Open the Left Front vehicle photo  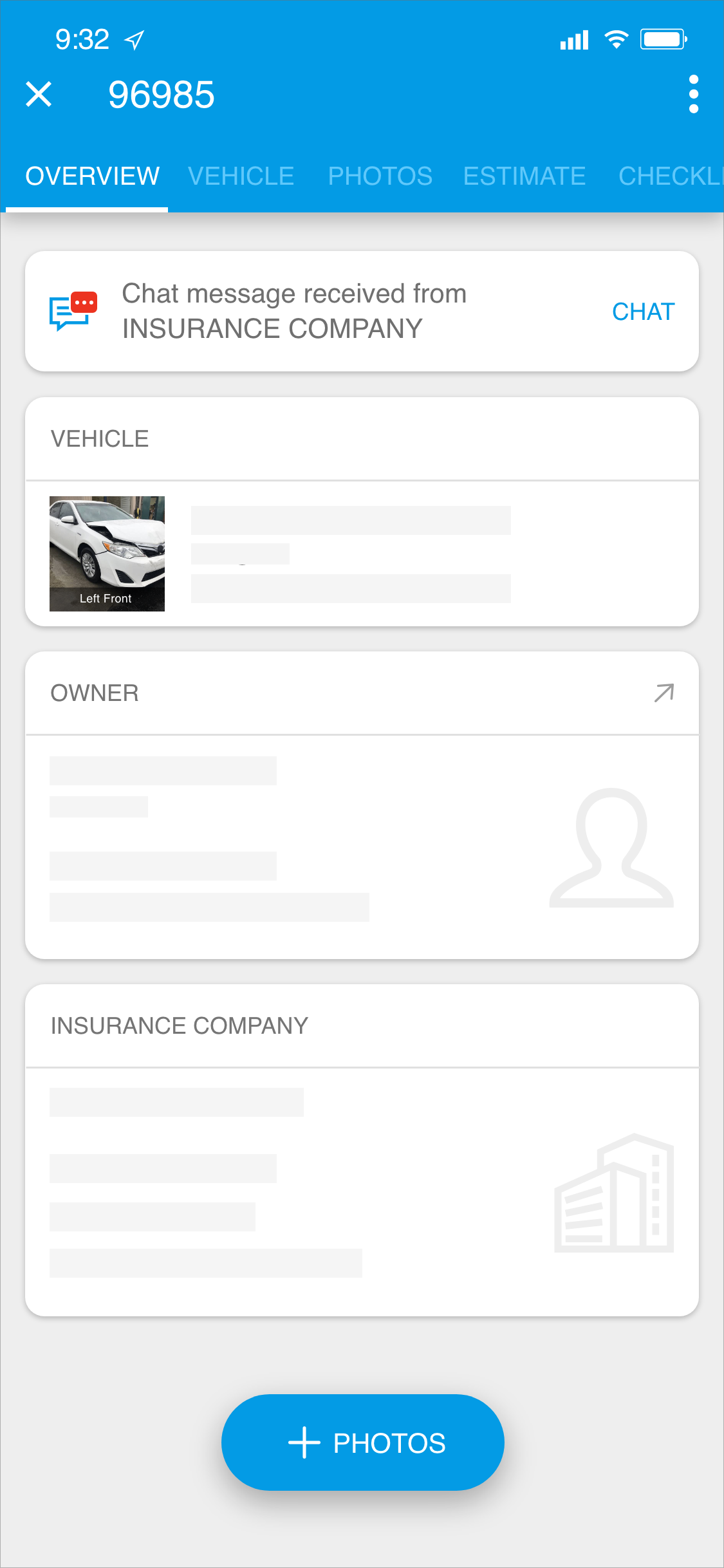point(107,554)
